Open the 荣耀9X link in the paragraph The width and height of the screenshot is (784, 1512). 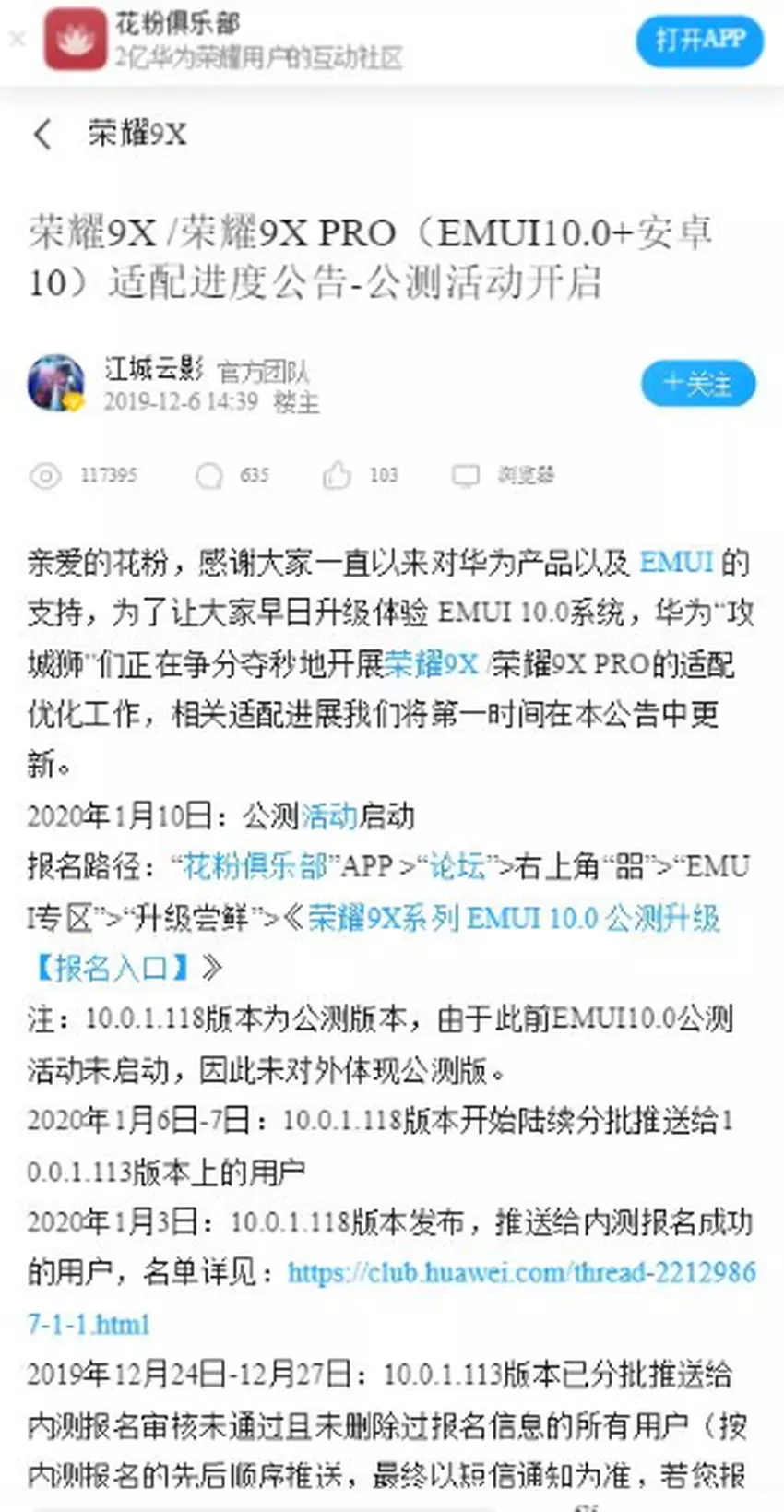432,664
